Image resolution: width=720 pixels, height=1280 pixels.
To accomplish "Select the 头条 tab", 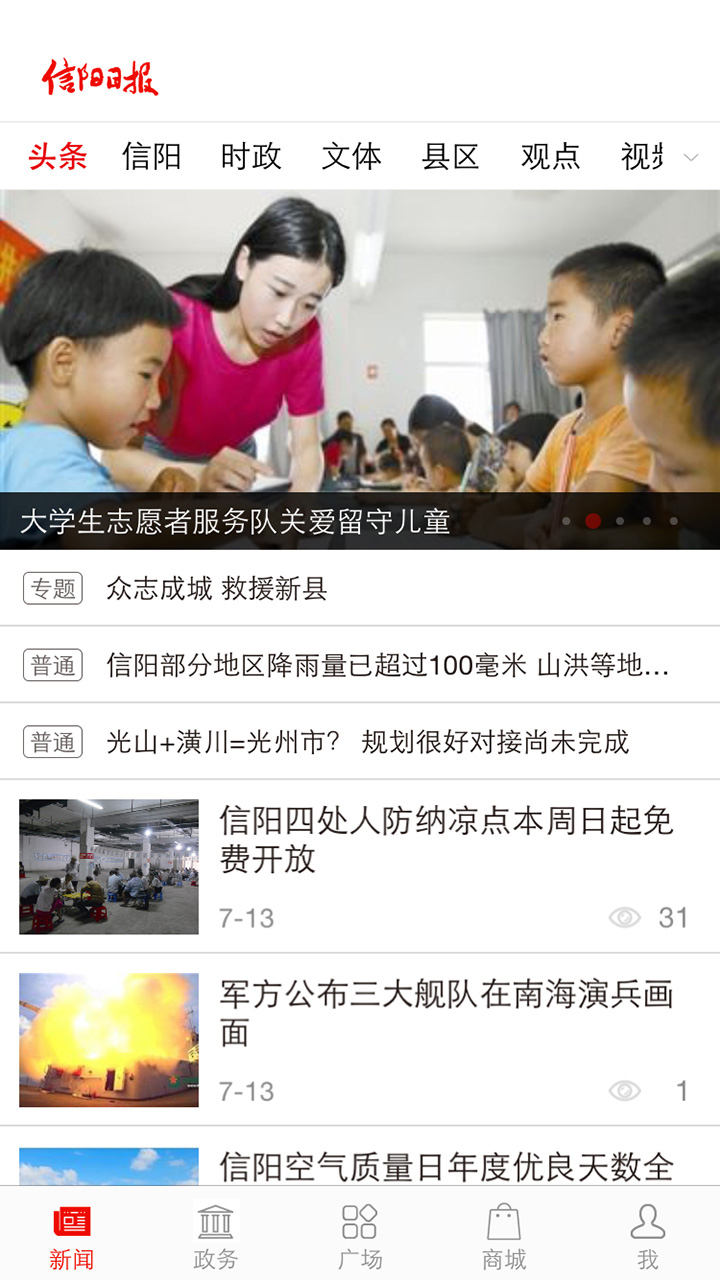I will 57,156.
